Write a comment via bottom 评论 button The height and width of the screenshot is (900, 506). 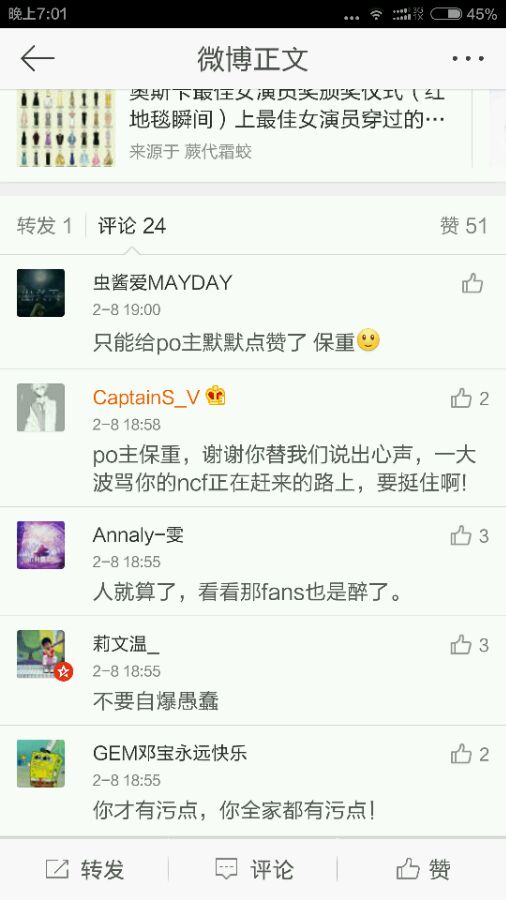(253, 870)
